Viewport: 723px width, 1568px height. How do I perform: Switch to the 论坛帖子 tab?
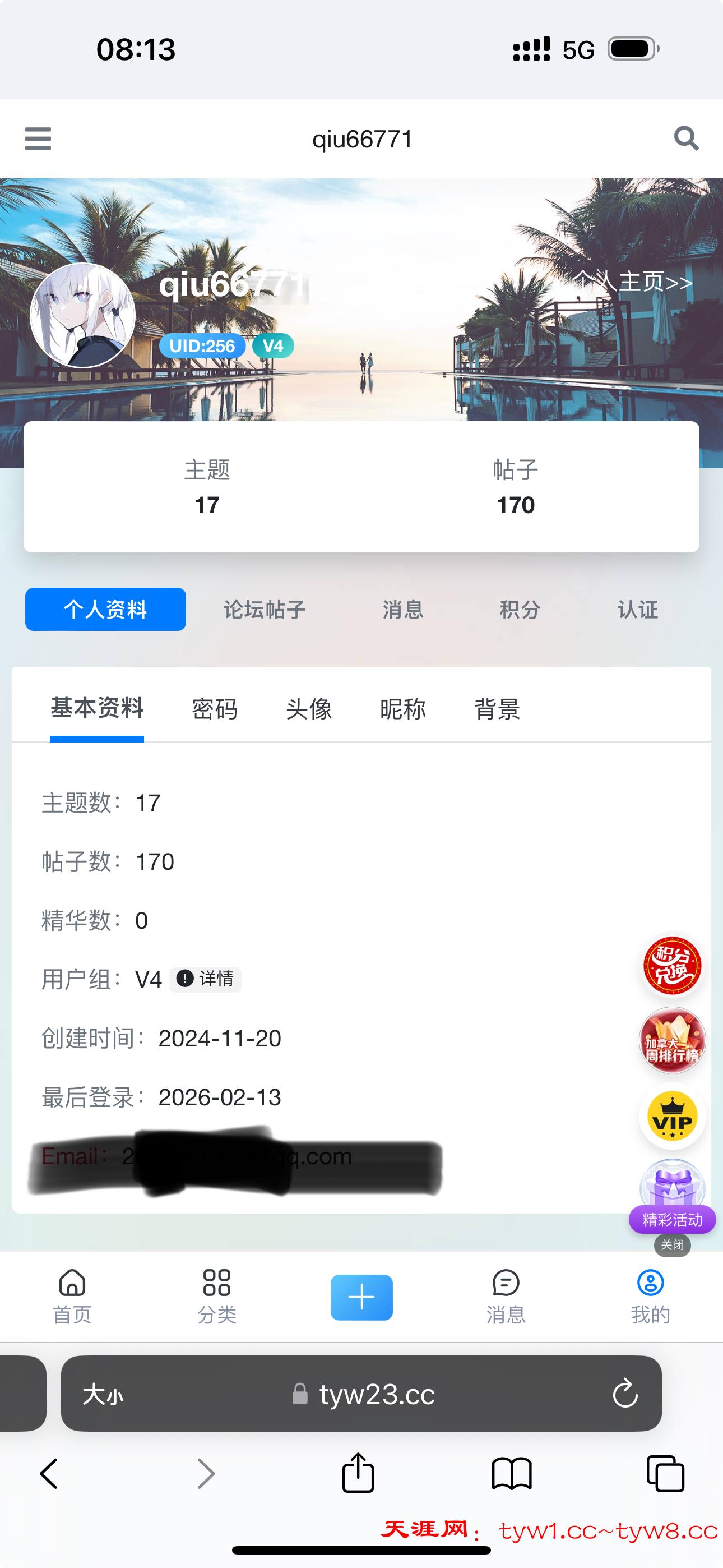[264, 609]
